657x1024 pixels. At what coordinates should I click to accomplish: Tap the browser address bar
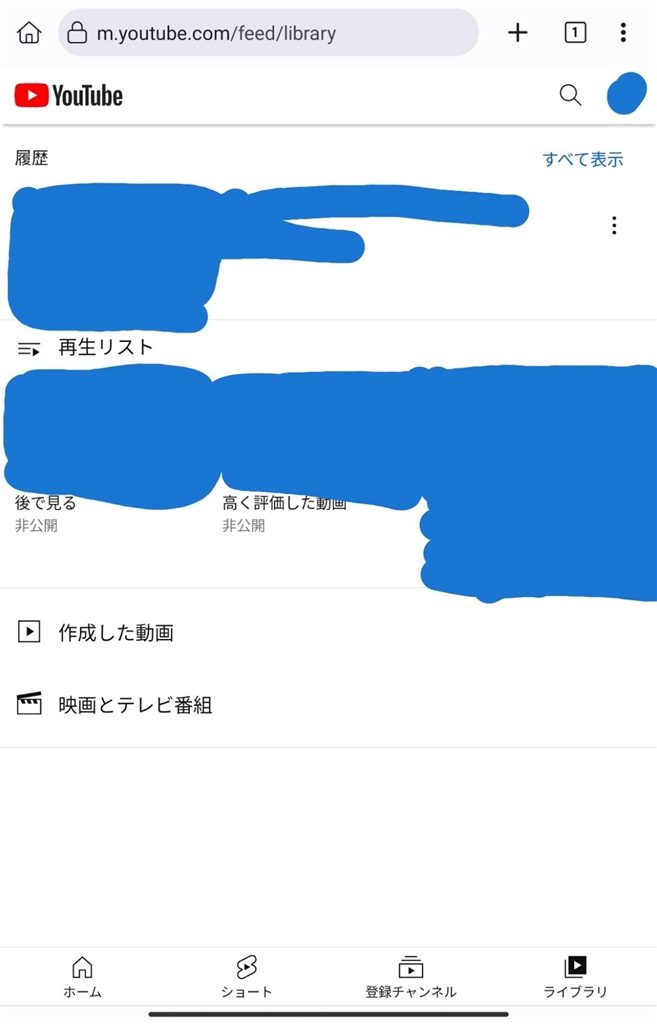tap(268, 33)
